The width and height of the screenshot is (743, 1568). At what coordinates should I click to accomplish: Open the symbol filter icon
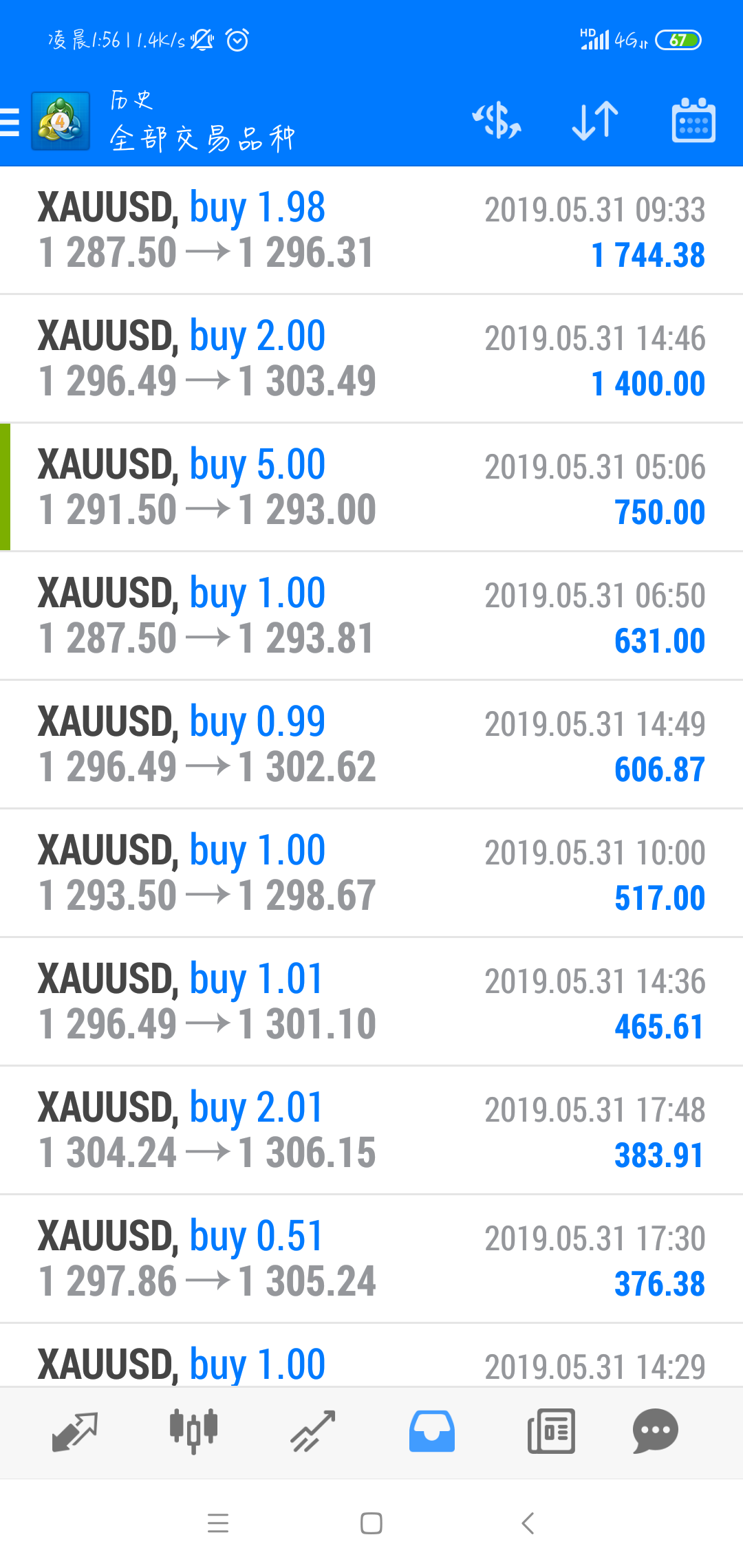click(497, 121)
